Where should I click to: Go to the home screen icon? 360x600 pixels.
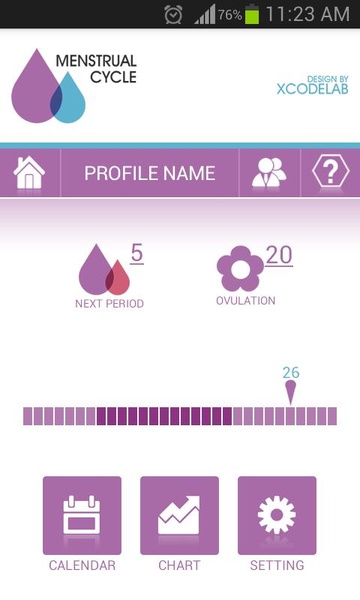tap(29, 173)
